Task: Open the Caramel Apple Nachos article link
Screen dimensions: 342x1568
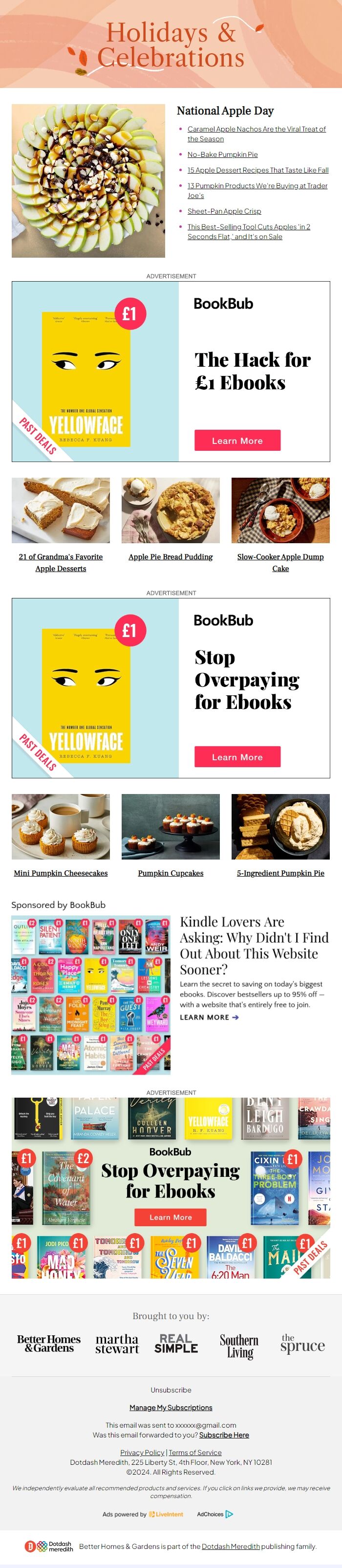Action: tap(256, 129)
